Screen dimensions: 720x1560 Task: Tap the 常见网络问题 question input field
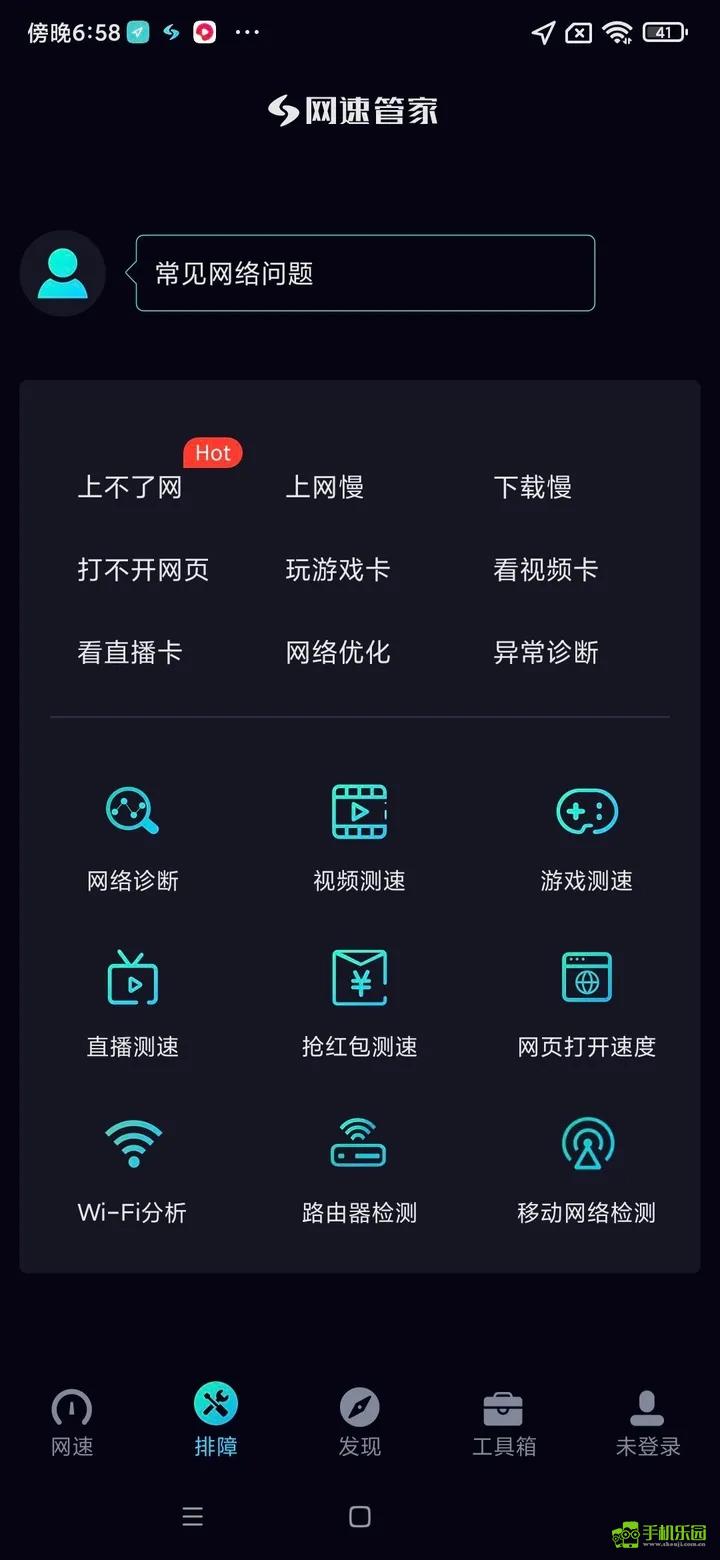[x=364, y=272]
